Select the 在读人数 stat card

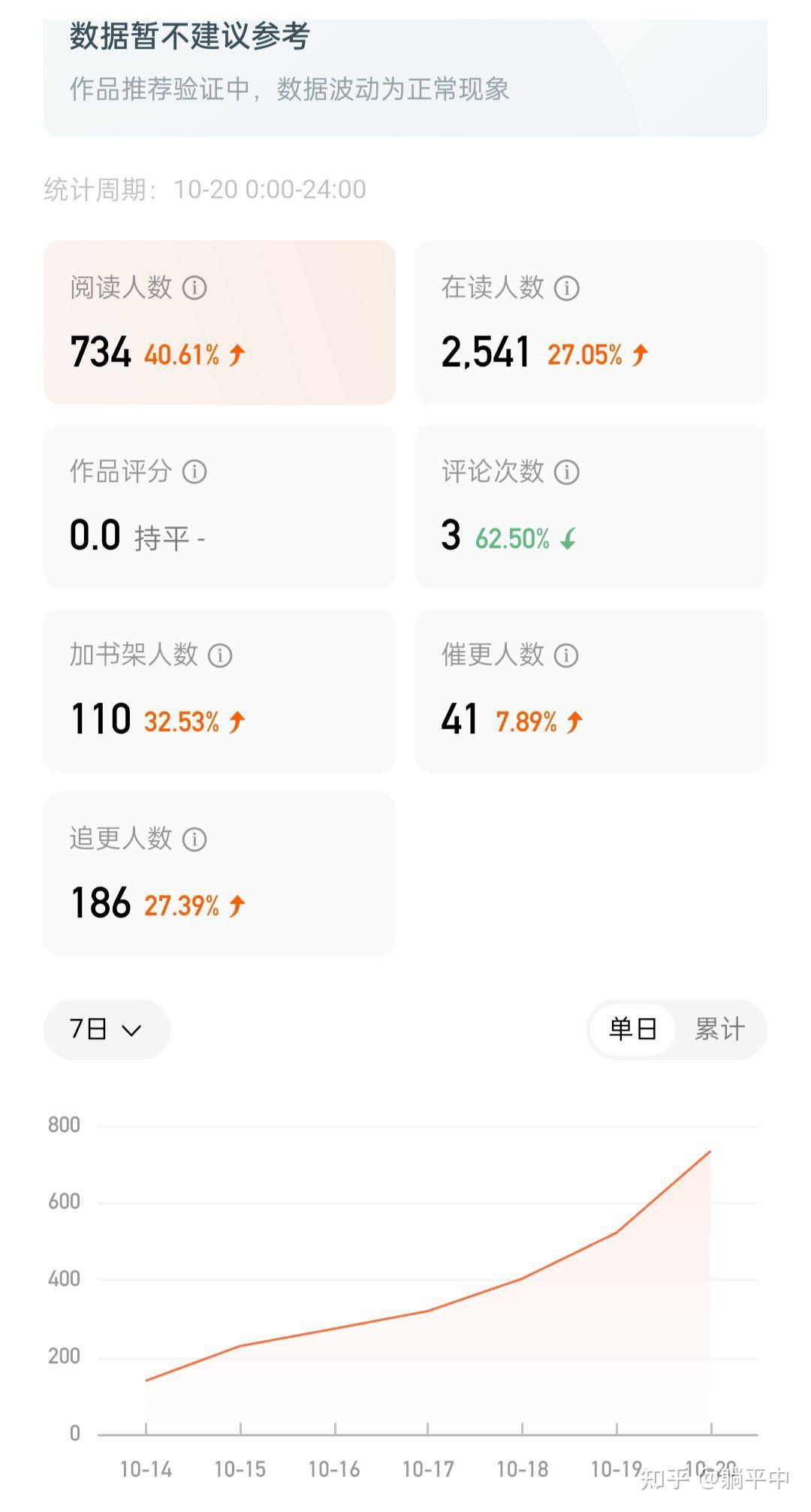click(591, 323)
